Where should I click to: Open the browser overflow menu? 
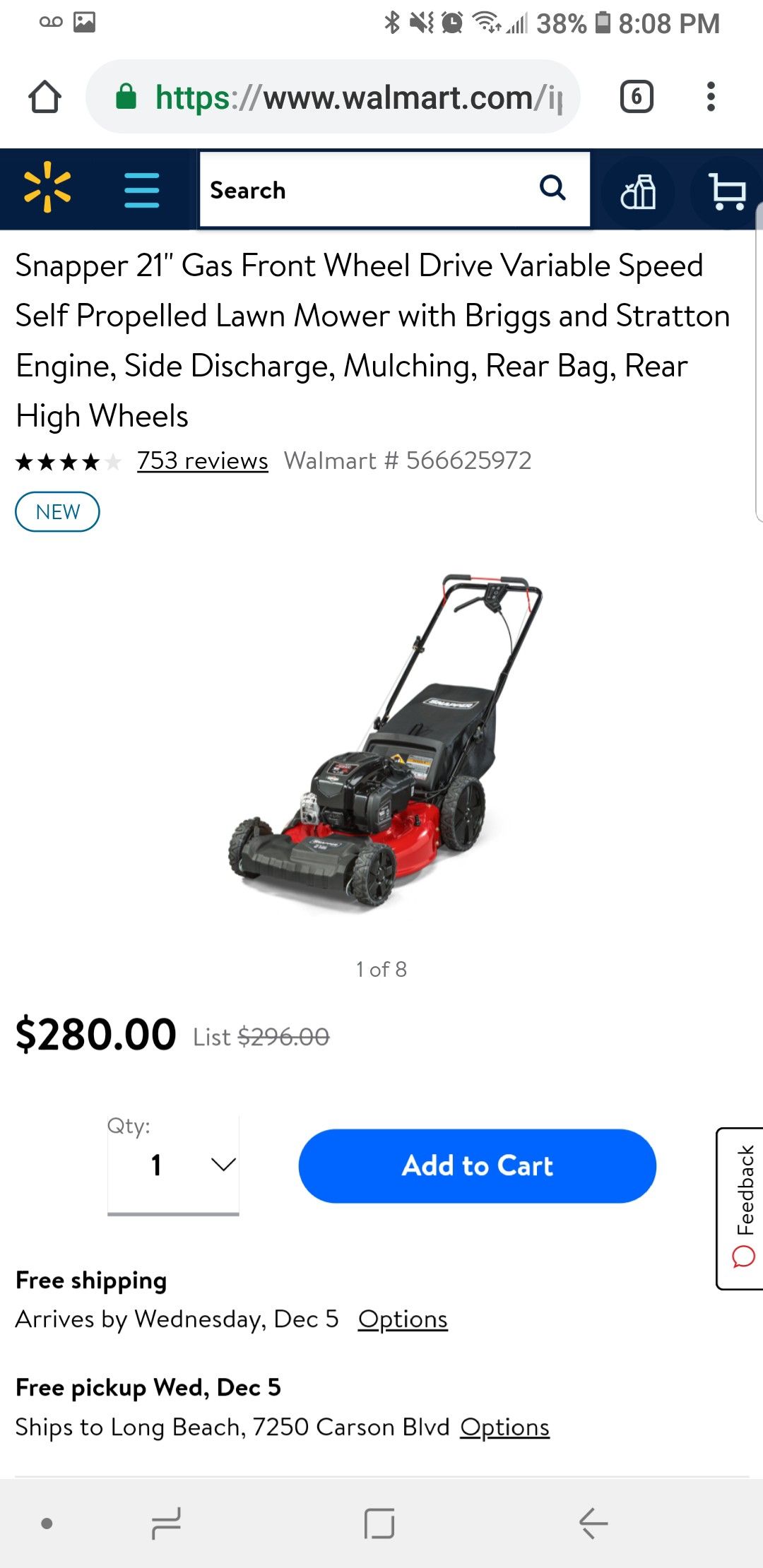[x=711, y=97]
